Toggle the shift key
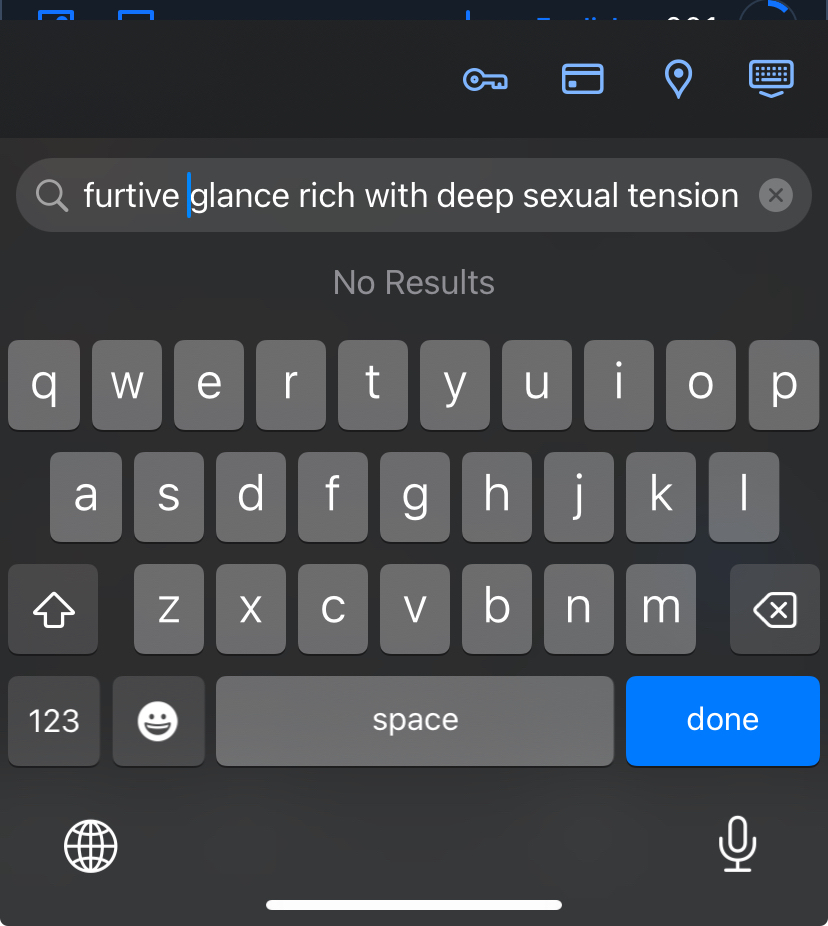 [54, 609]
